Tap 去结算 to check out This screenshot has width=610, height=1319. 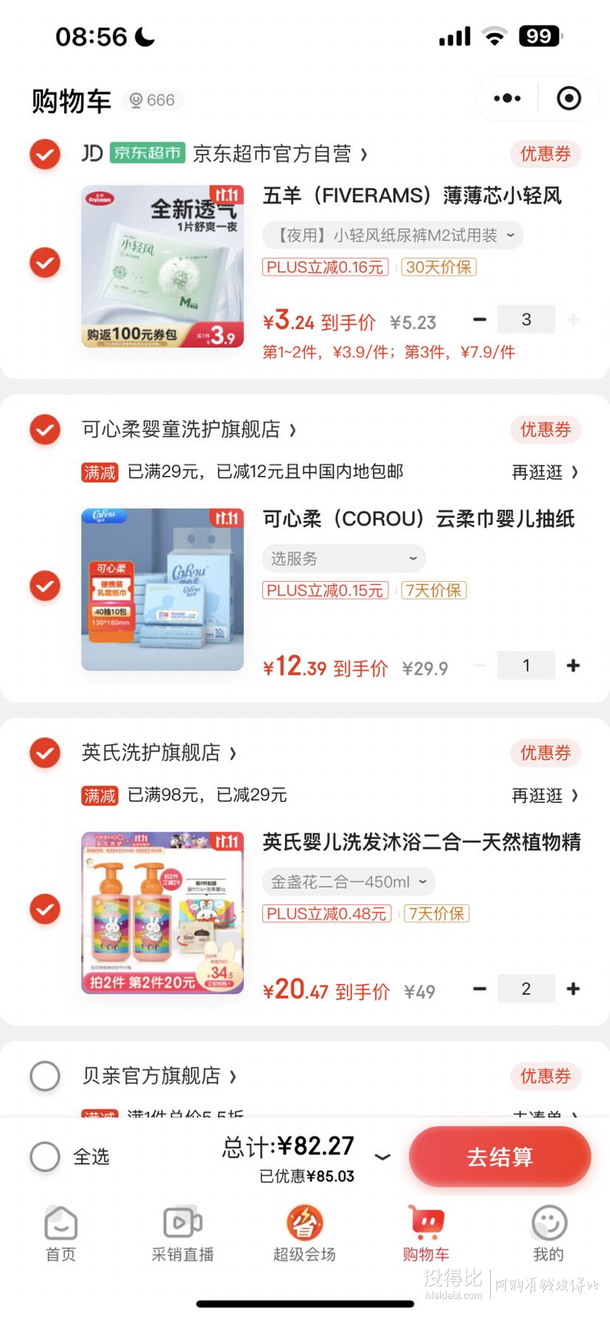(499, 1157)
